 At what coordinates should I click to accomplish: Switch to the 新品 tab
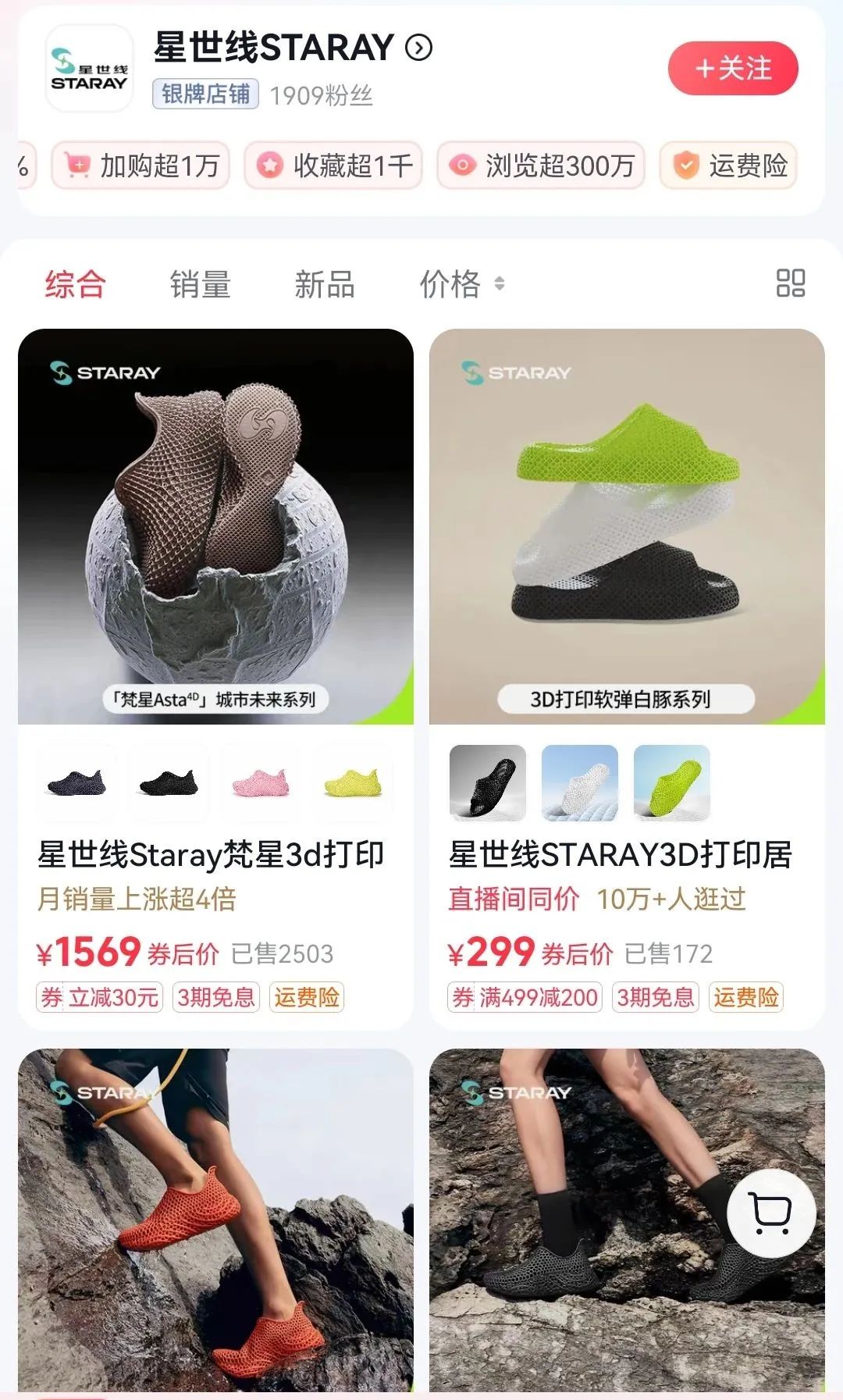(325, 284)
